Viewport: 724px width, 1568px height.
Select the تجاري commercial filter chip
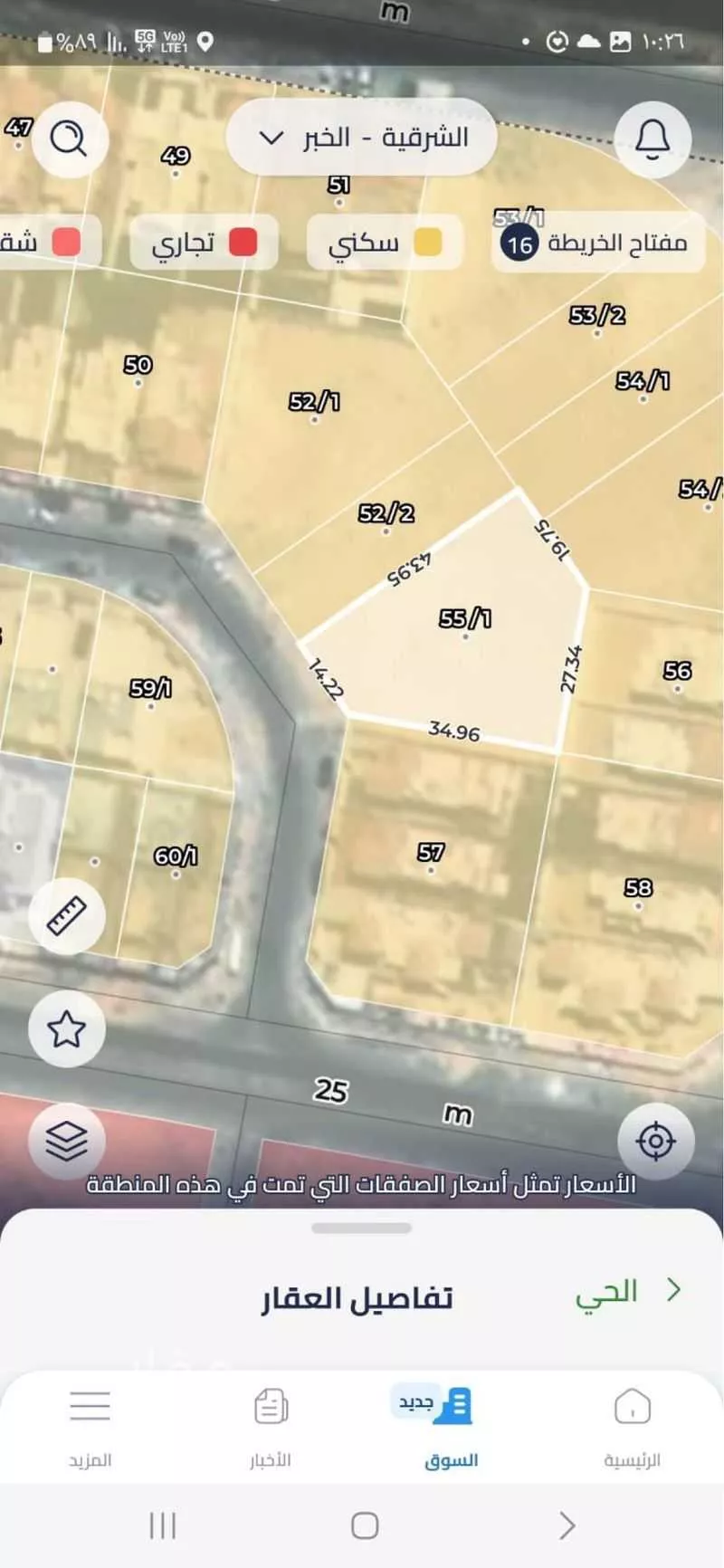click(x=204, y=243)
